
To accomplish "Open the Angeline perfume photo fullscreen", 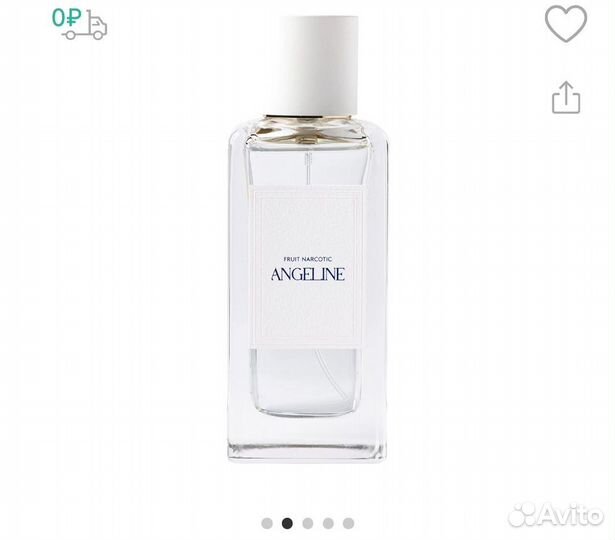I will pyautogui.click(x=307, y=270).
